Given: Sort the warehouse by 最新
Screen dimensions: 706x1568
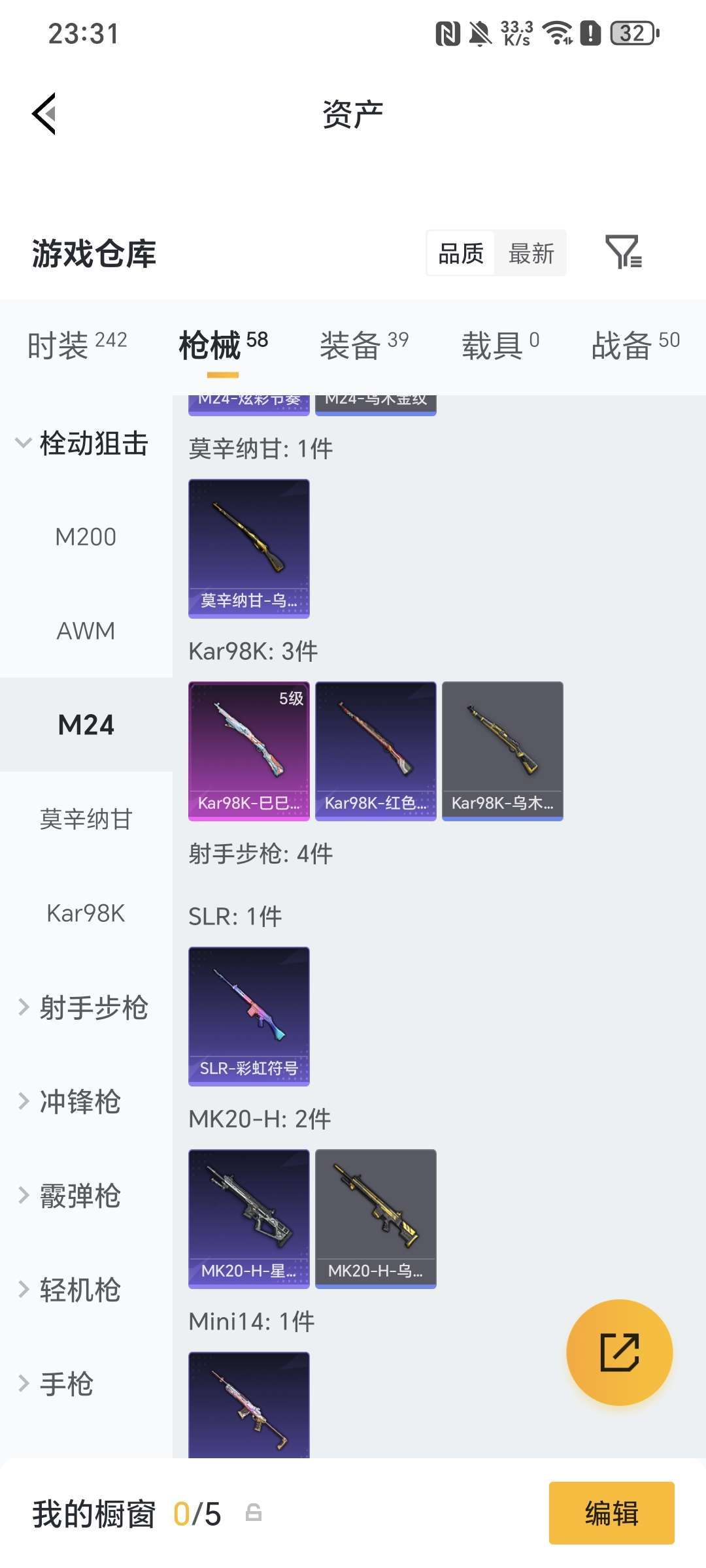Looking at the screenshot, I should pos(531,253).
